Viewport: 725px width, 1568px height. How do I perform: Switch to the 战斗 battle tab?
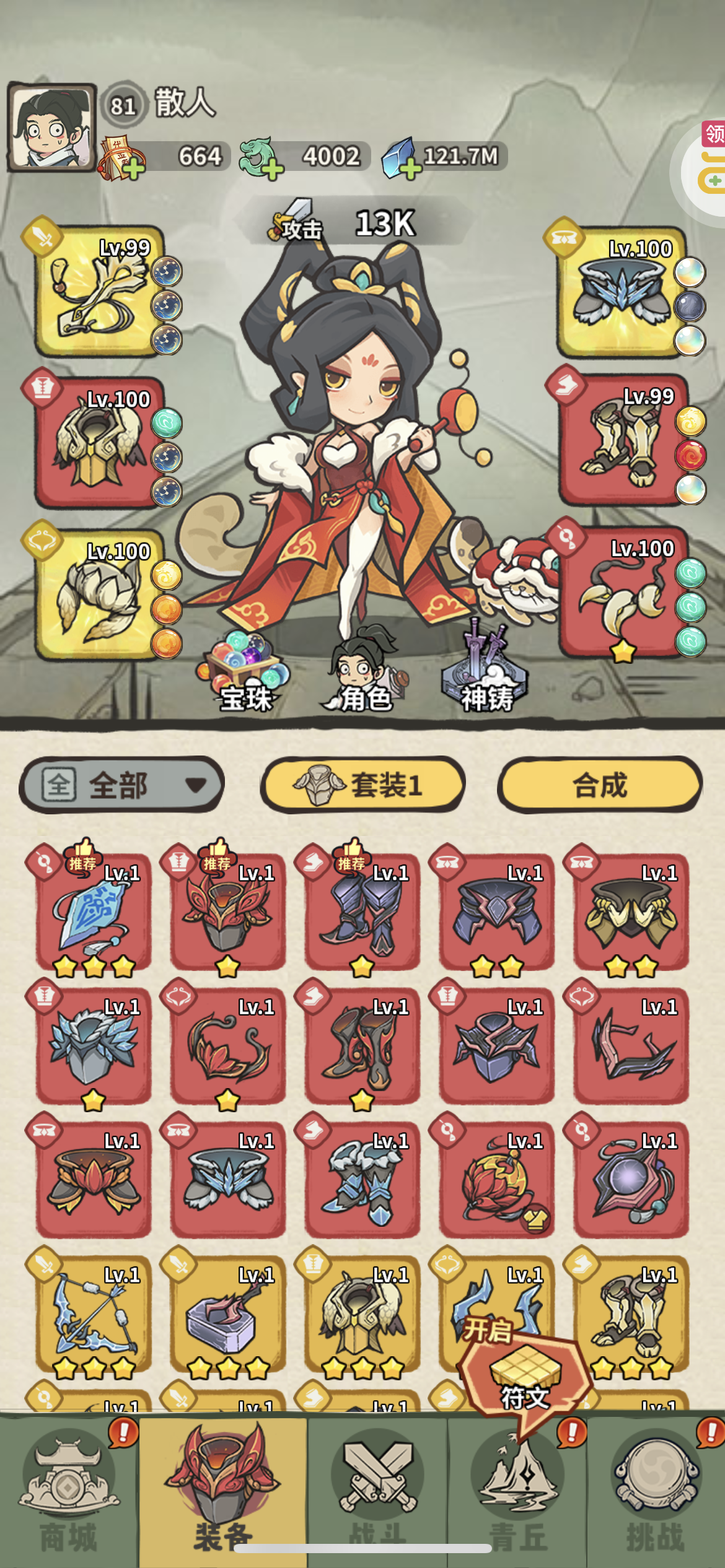click(x=377, y=1492)
